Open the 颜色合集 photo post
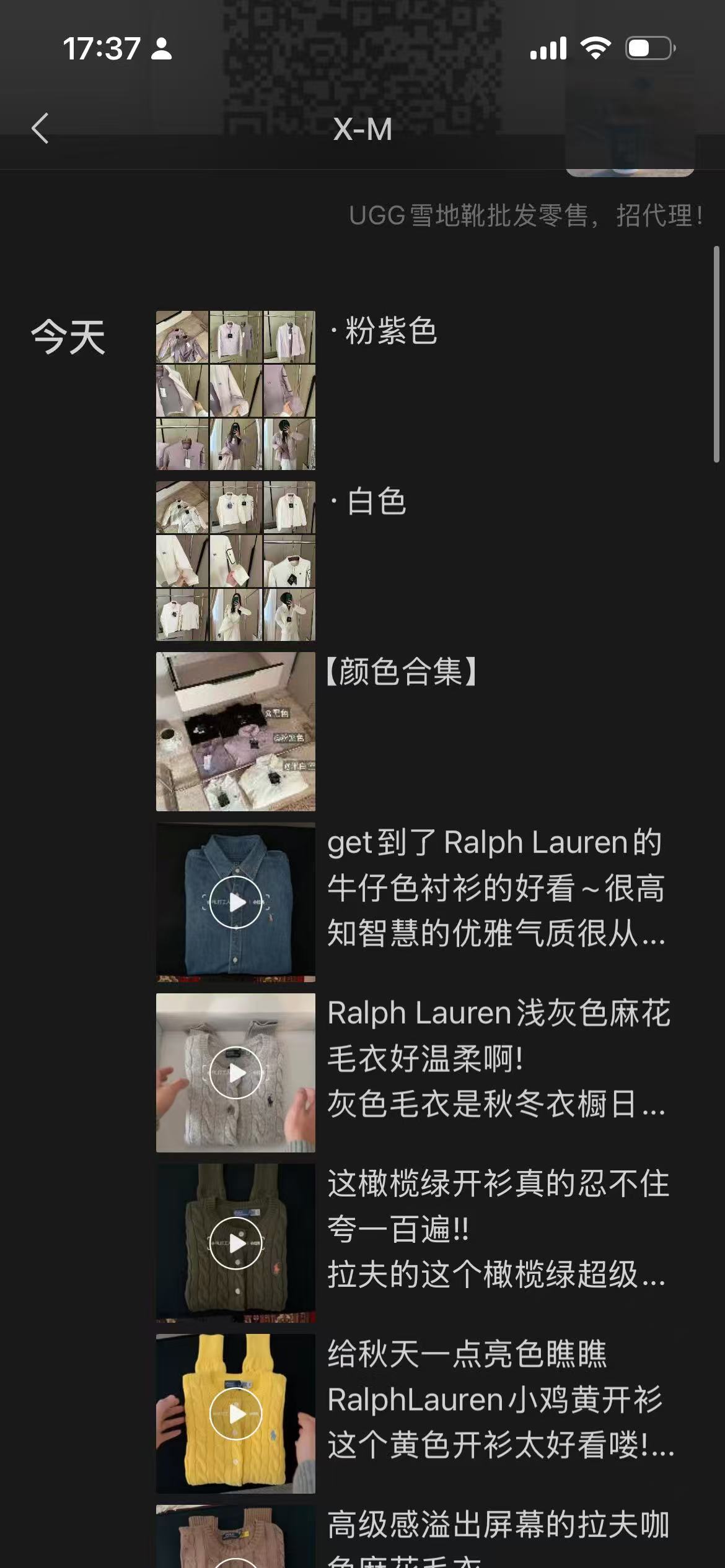The height and width of the screenshot is (1568, 725). click(x=235, y=731)
